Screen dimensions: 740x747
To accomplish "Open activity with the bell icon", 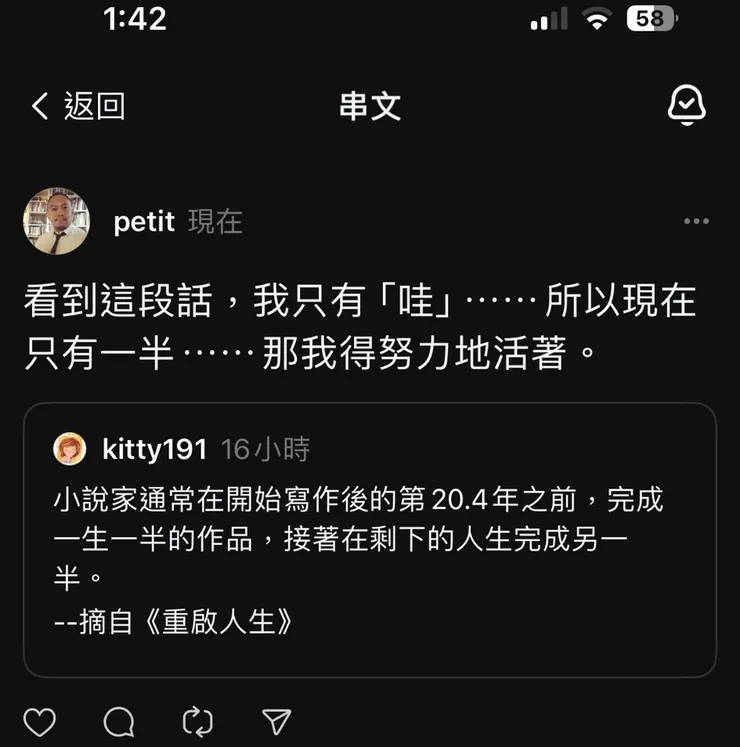I will (x=684, y=104).
